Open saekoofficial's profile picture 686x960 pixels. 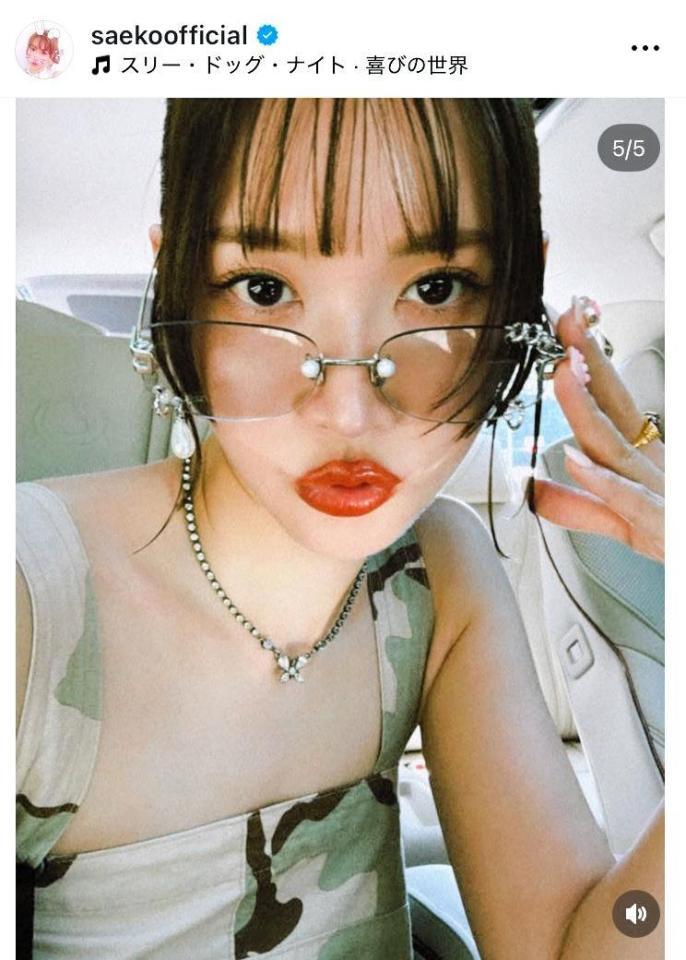click(x=43, y=49)
